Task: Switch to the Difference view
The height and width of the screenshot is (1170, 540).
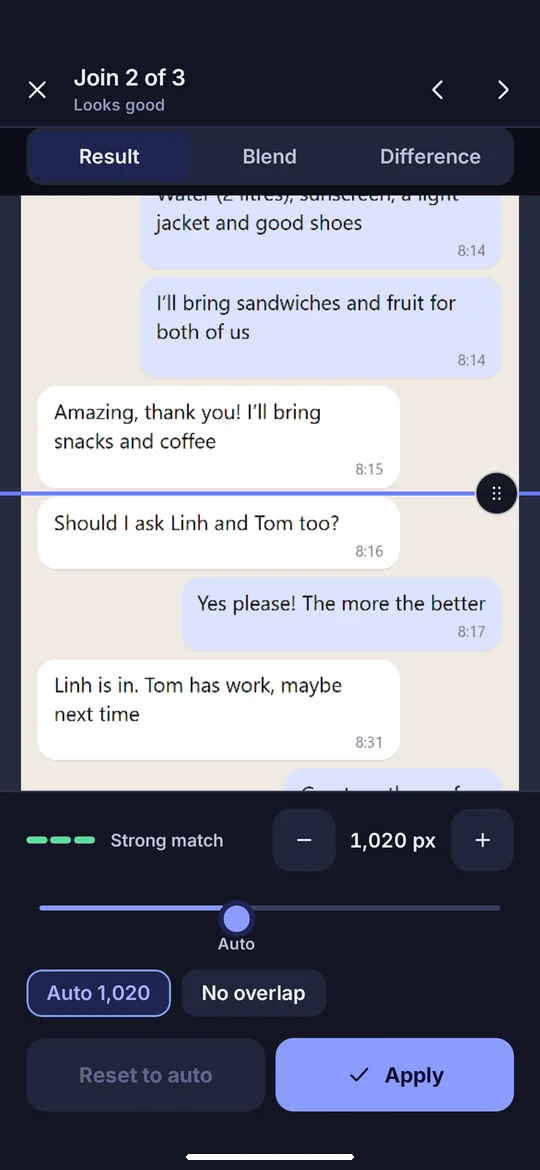Action: coord(430,157)
